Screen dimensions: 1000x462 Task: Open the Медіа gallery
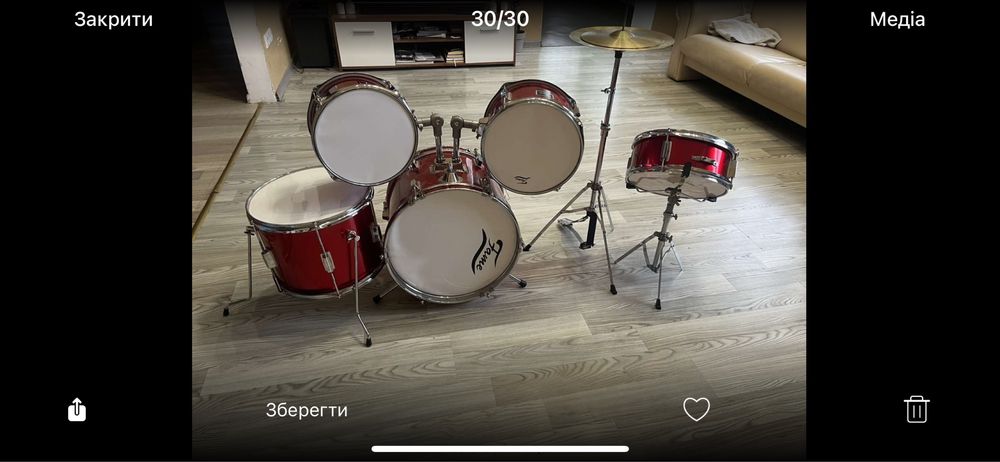pos(897,19)
